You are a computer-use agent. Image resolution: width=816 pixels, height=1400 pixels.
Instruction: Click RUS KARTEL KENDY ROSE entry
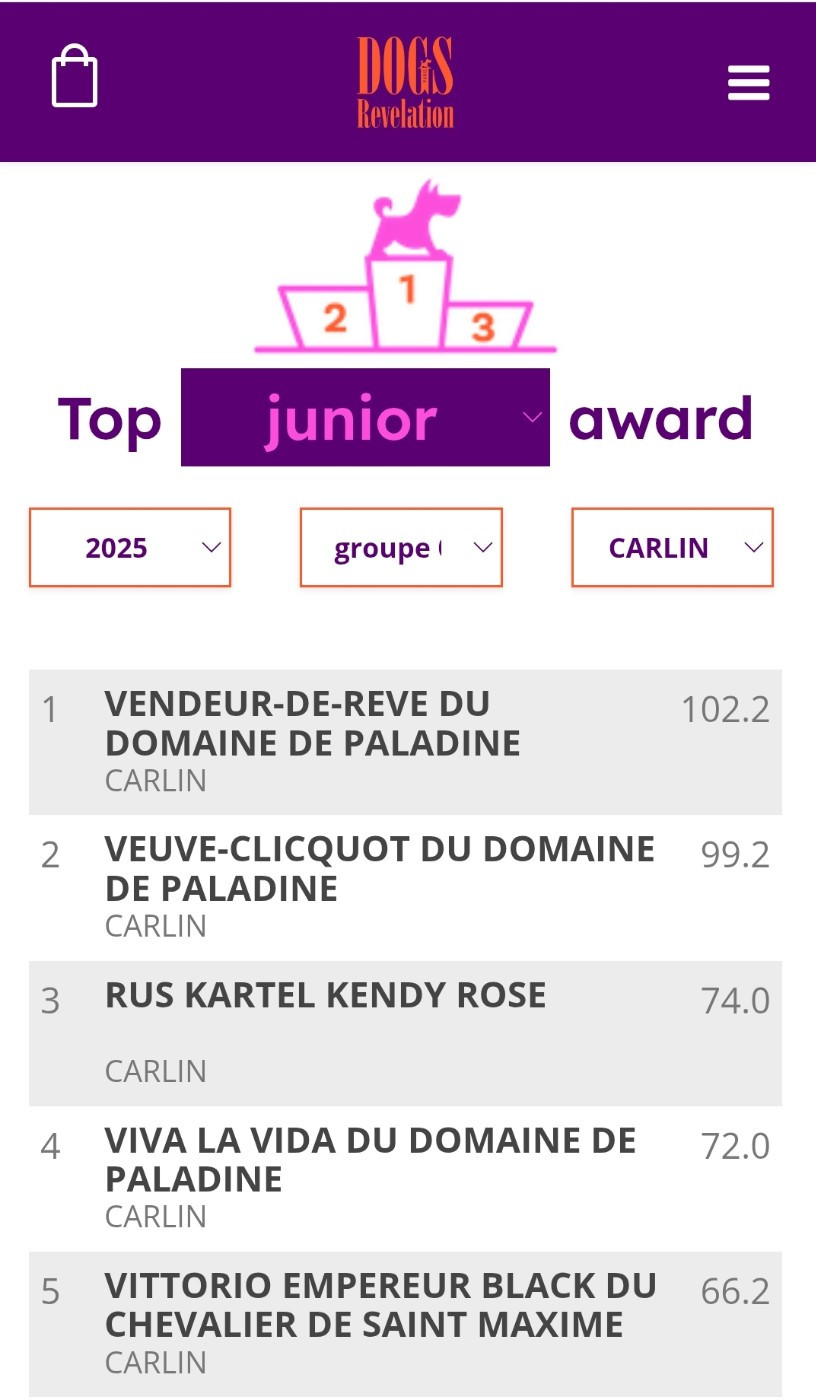[x=324, y=996]
